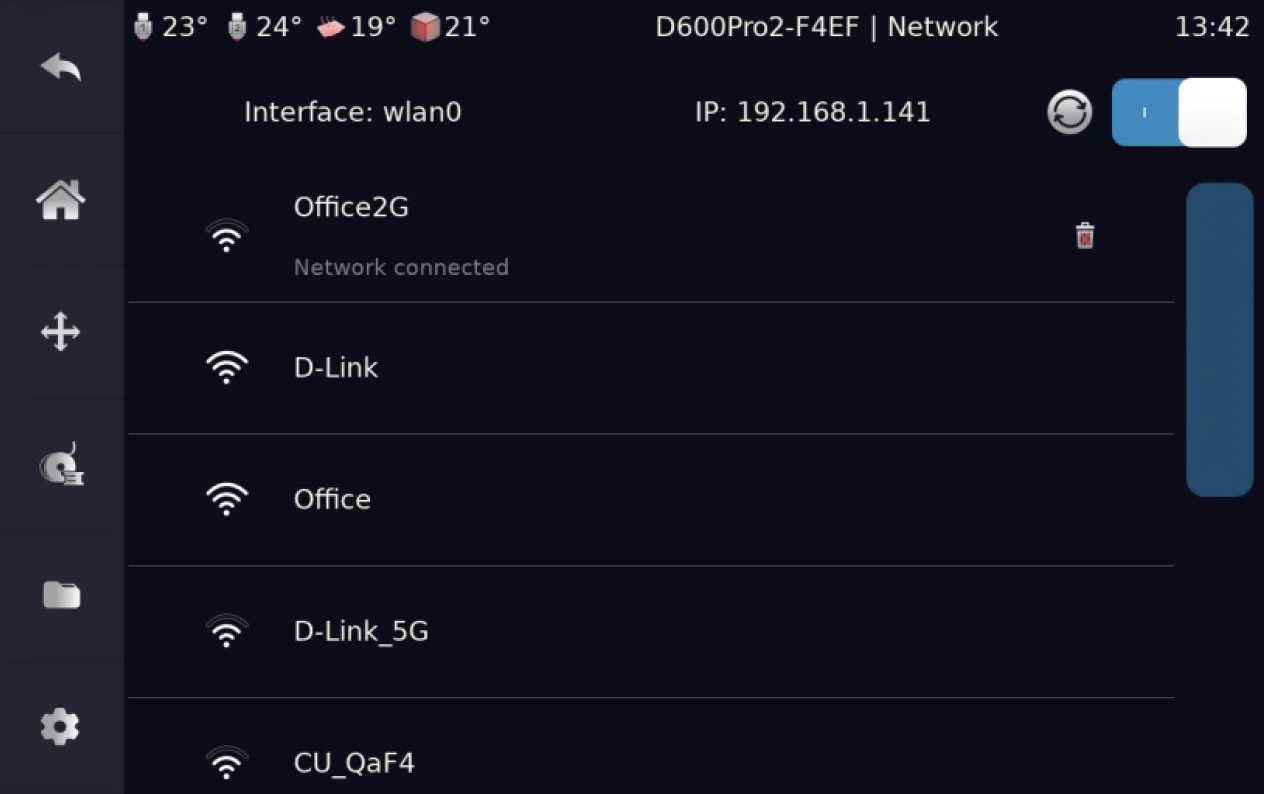Screen dimensions: 1264x794
Task: Refresh the WiFi network list
Action: coord(1069,112)
